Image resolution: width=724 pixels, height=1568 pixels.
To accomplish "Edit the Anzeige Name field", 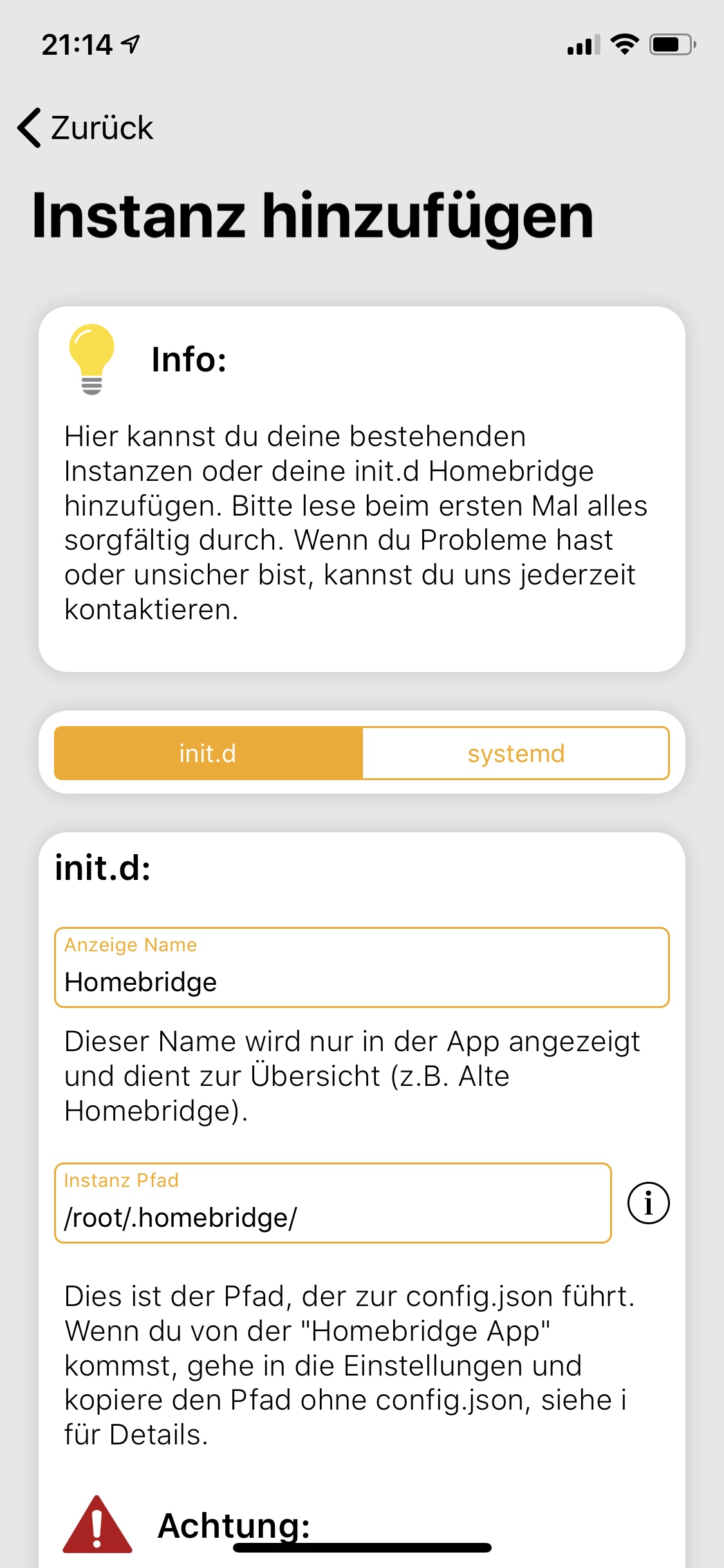I will (x=362, y=968).
